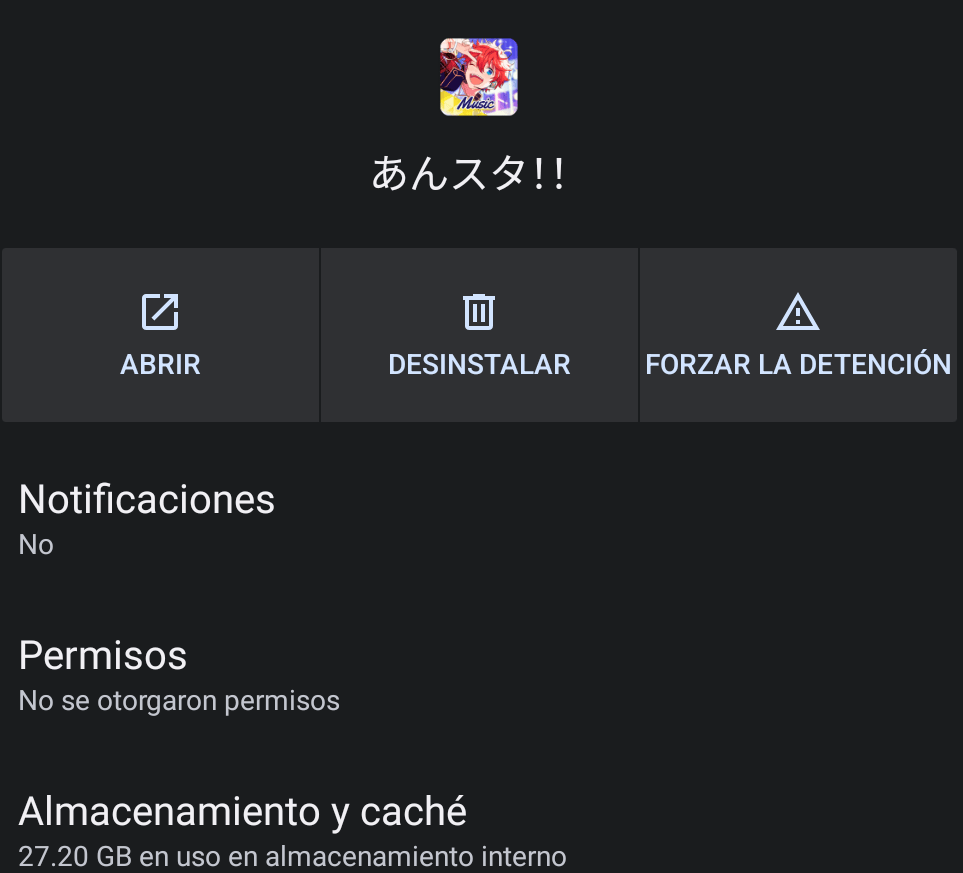Screen dimensions: 963x873
Task: Open the あんスタ!! app with ABRIR
Action: 160,335
